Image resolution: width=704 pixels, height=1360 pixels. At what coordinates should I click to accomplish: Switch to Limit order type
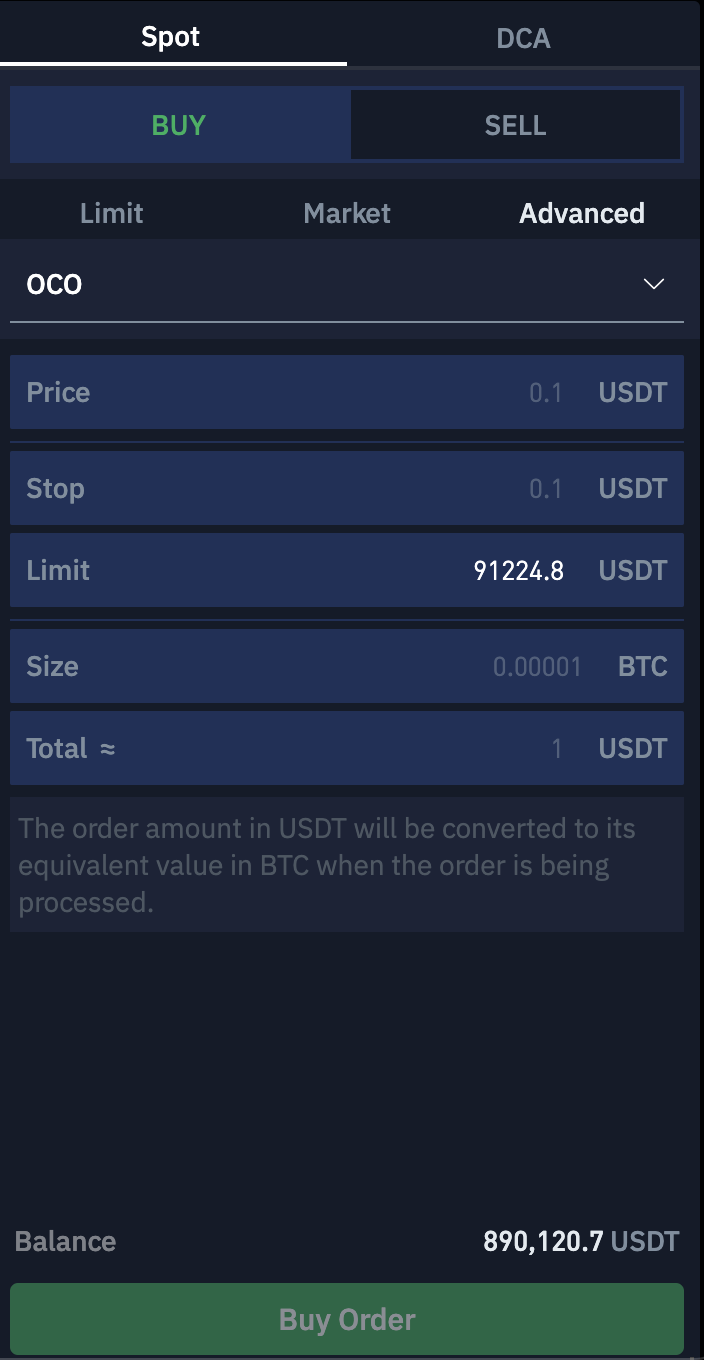coord(112,213)
